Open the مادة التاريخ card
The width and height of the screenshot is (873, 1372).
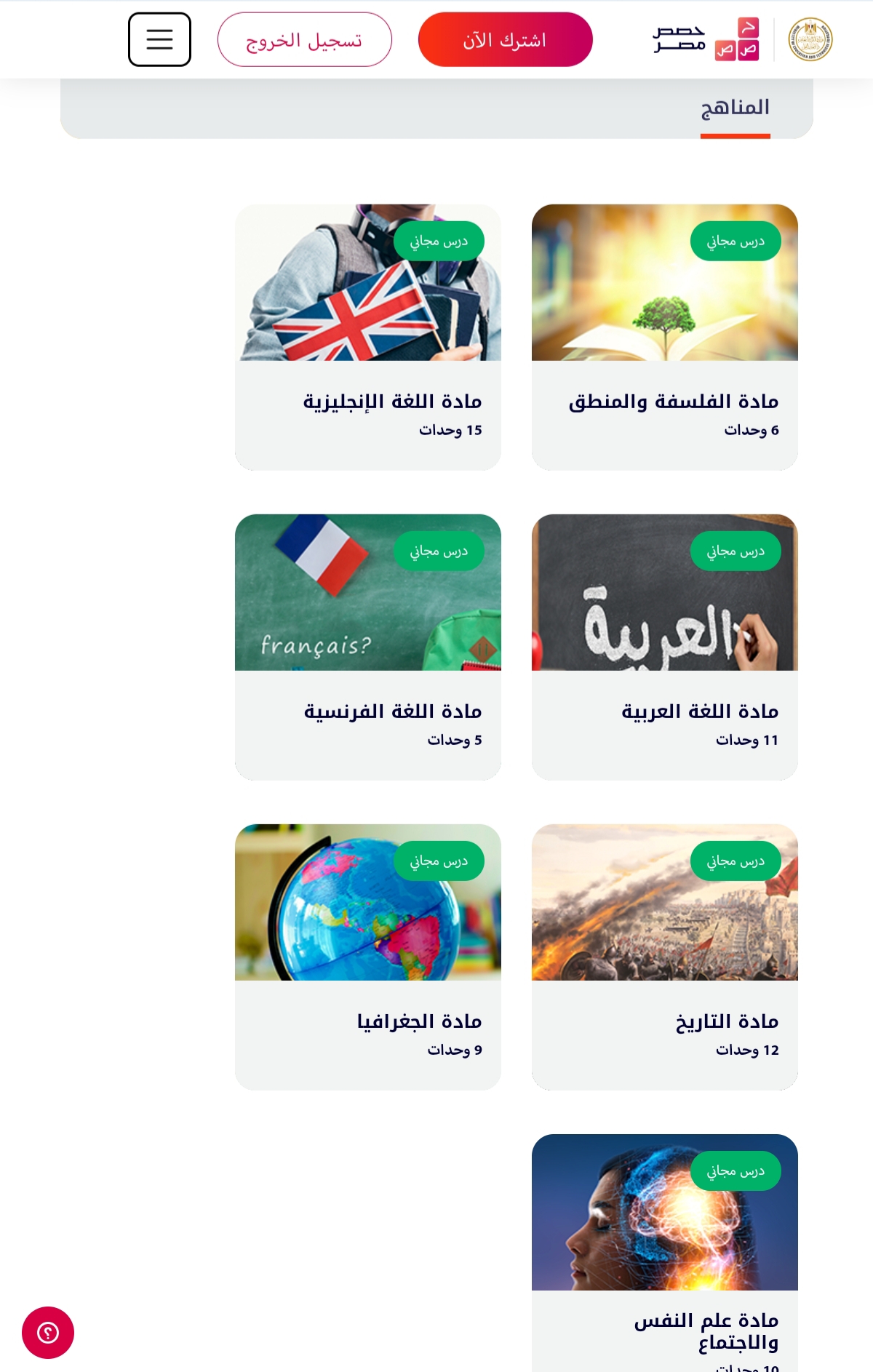tap(664, 957)
